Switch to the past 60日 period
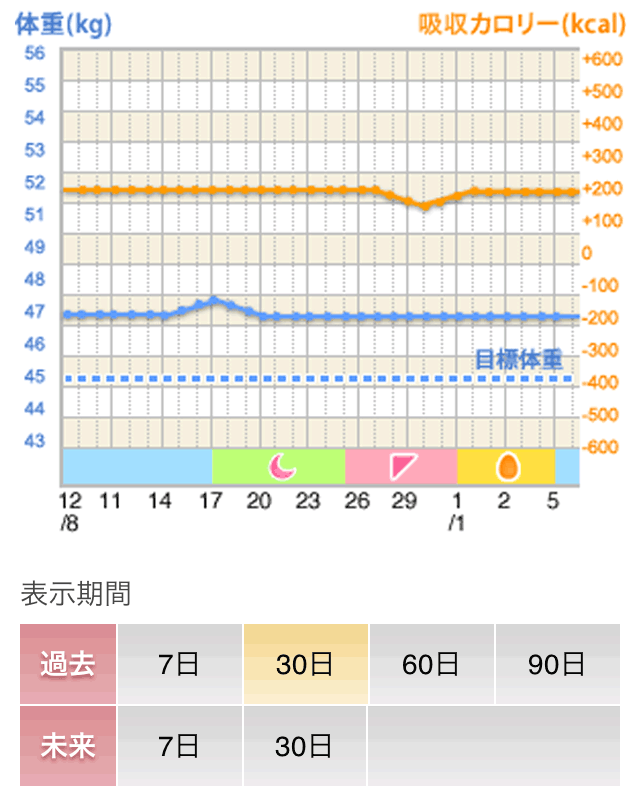Viewport: 640px width, 810px height. 431,664
